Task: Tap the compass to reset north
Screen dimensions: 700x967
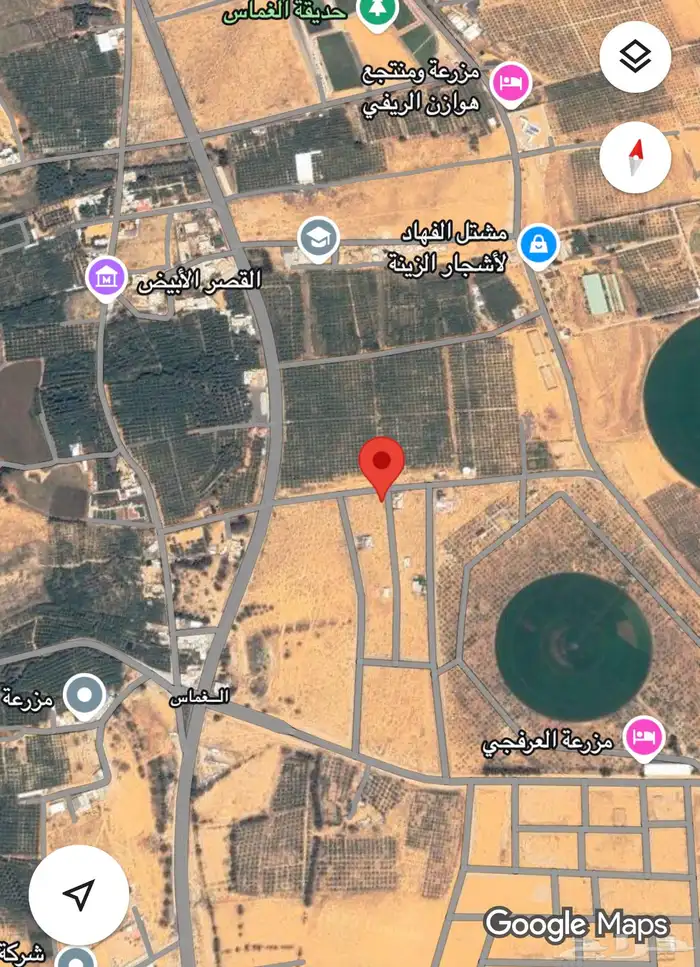Action: [x=635, y=158]
